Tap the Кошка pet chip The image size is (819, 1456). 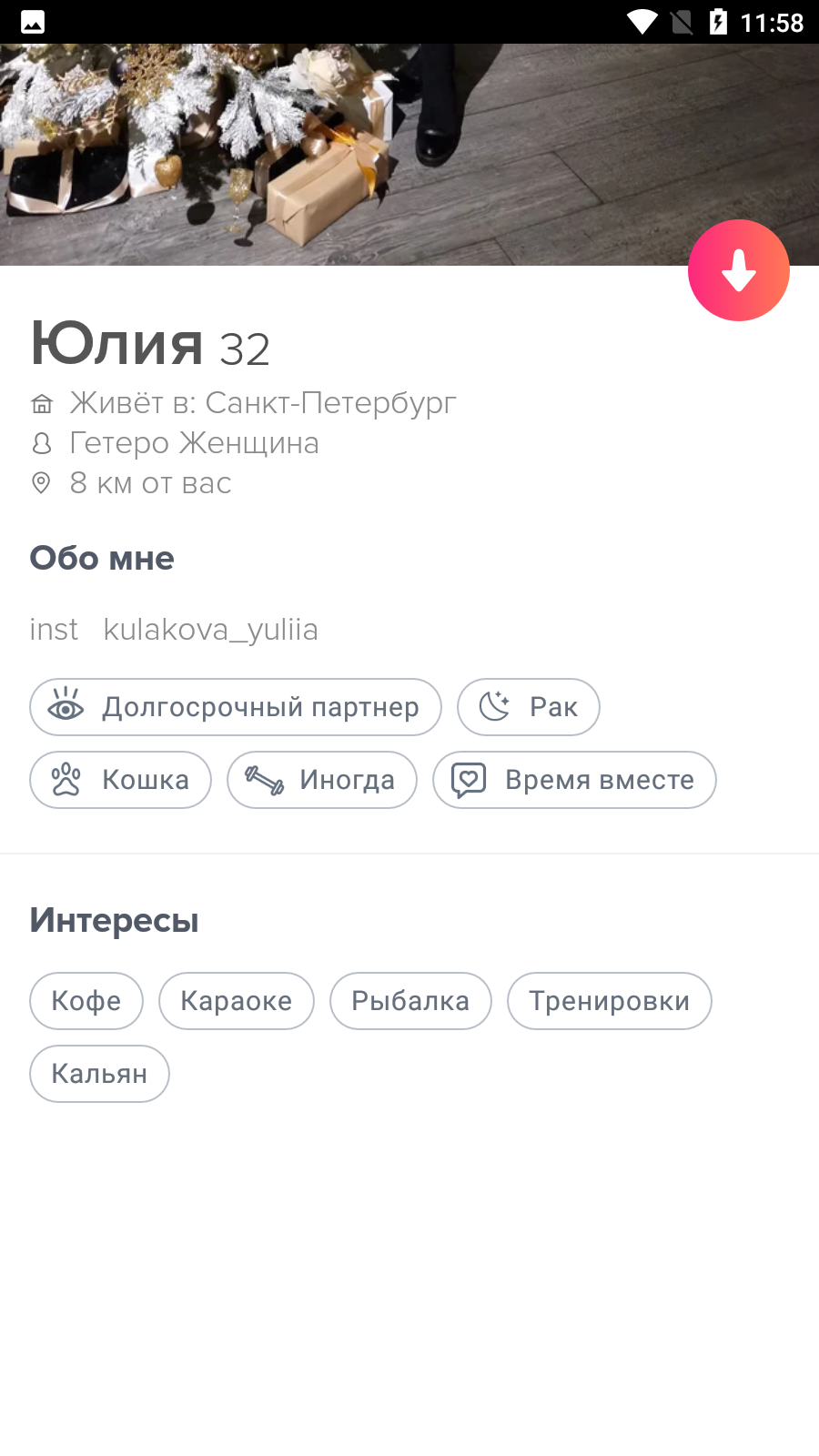pos(120,780)
